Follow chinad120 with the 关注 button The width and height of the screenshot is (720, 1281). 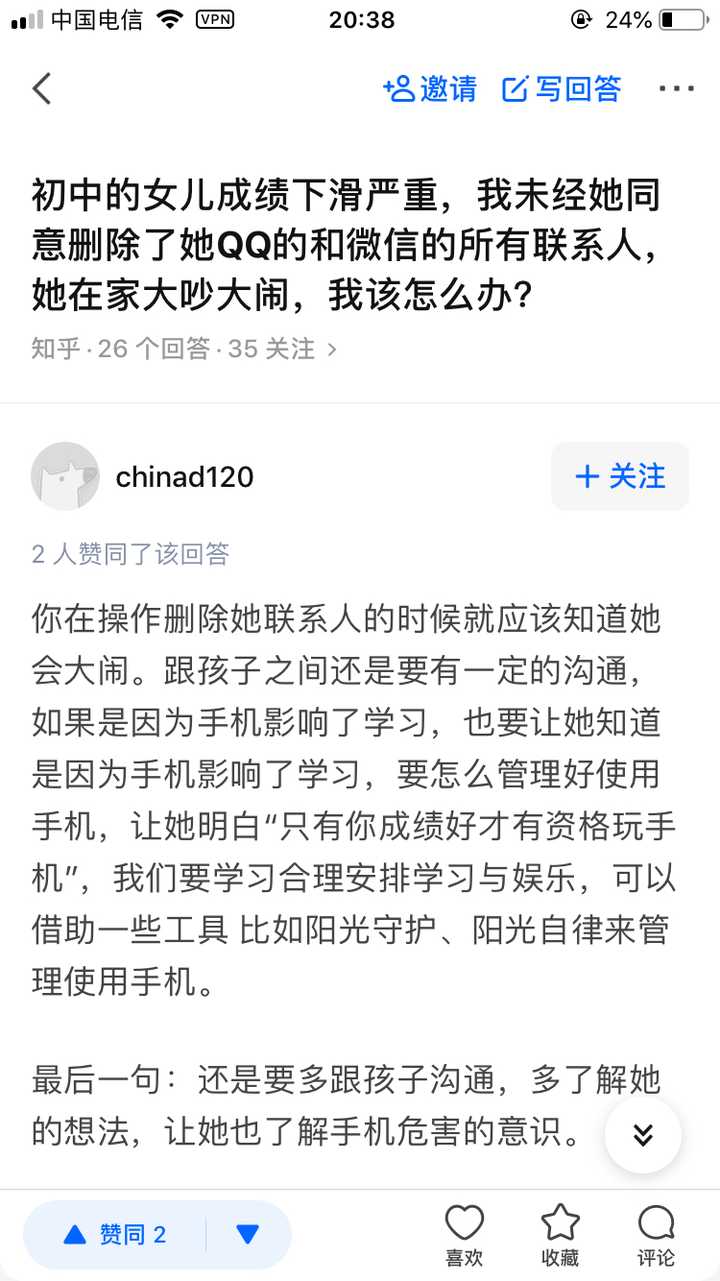620,477
